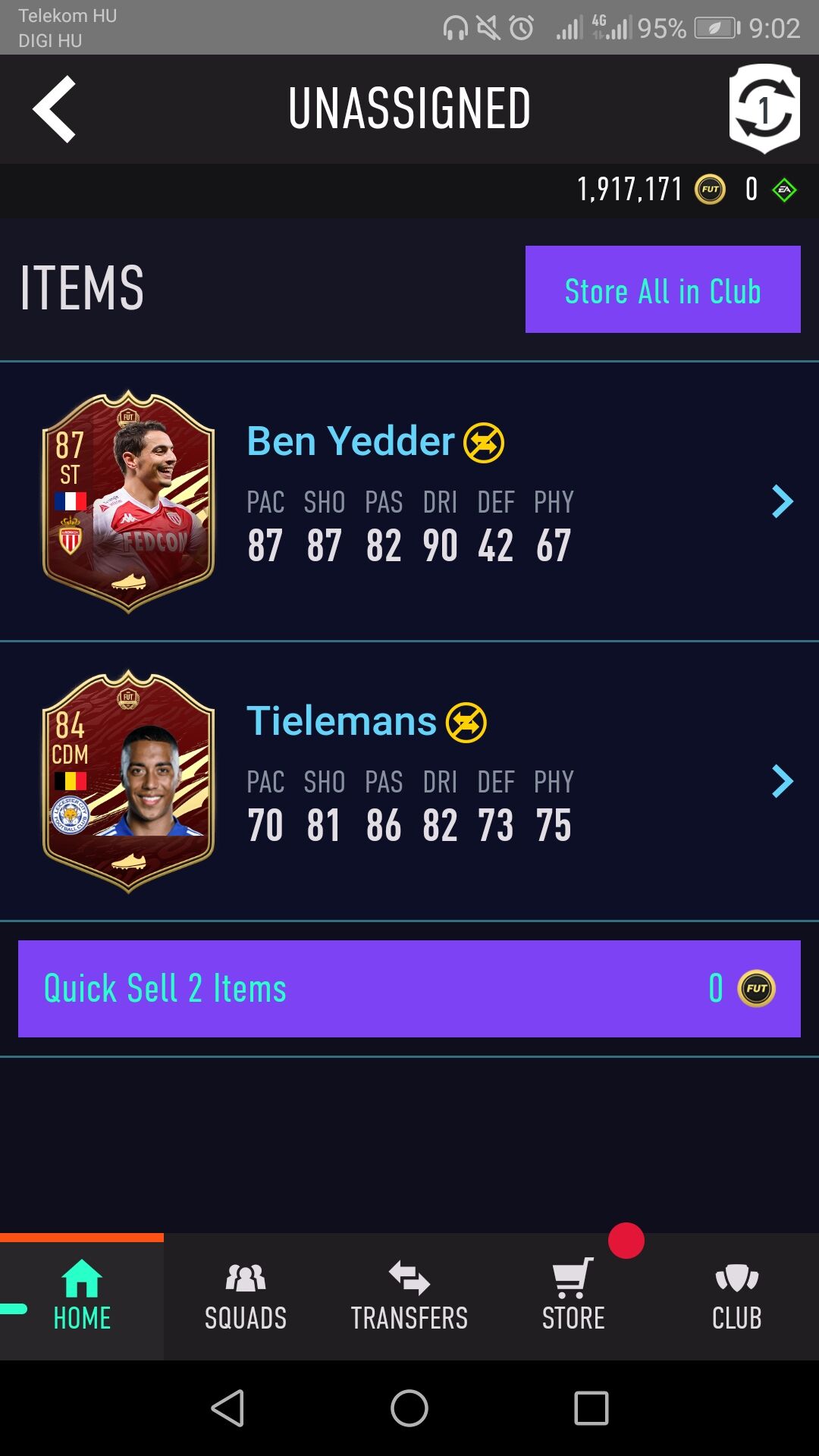The width and height of the screenshot is (819, 1456).
Task: Select the Home tab
Action: pos(82,1297)
